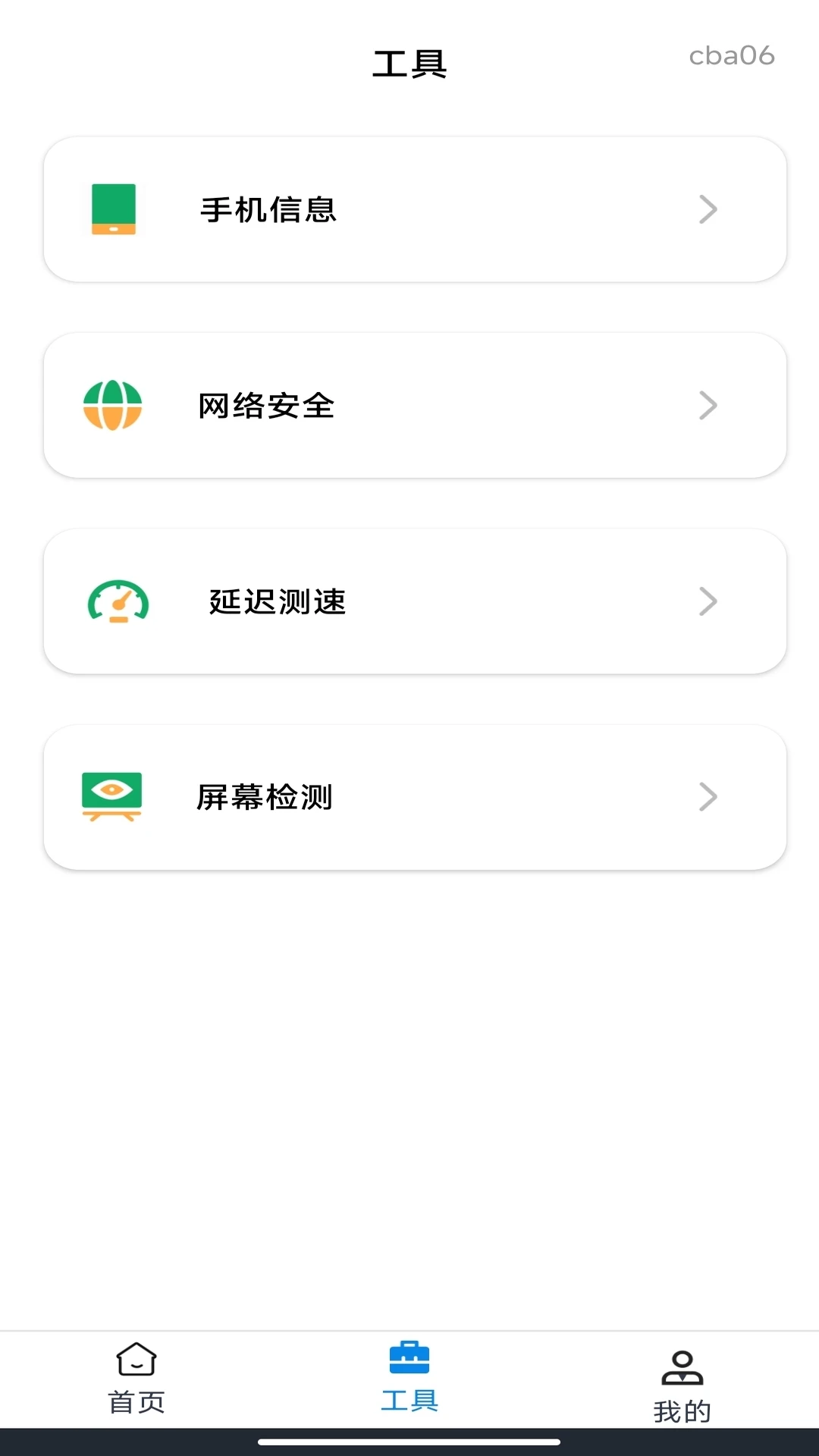Click the blue toolbox icon in bottom navigation

click(409, 1357)
